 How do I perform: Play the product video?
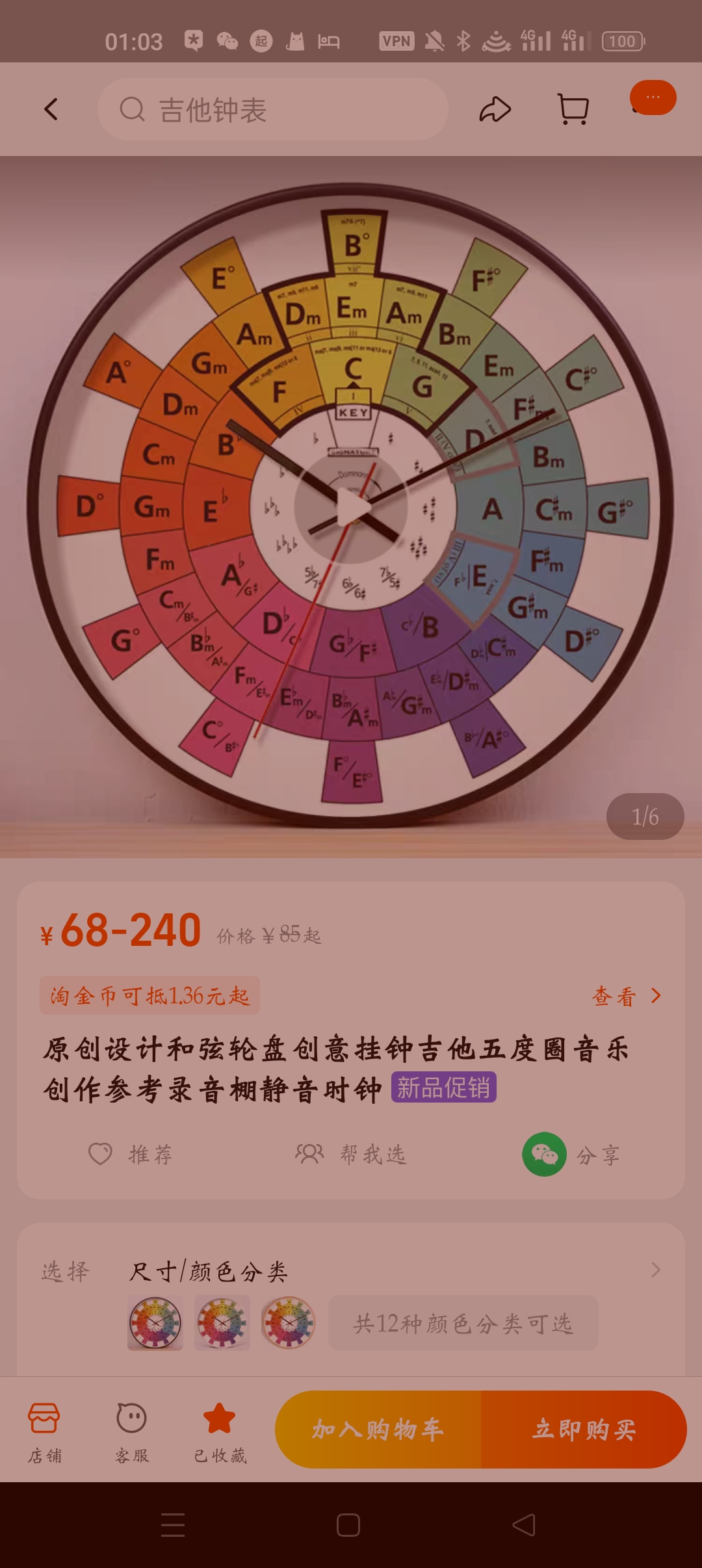[352, 508]
